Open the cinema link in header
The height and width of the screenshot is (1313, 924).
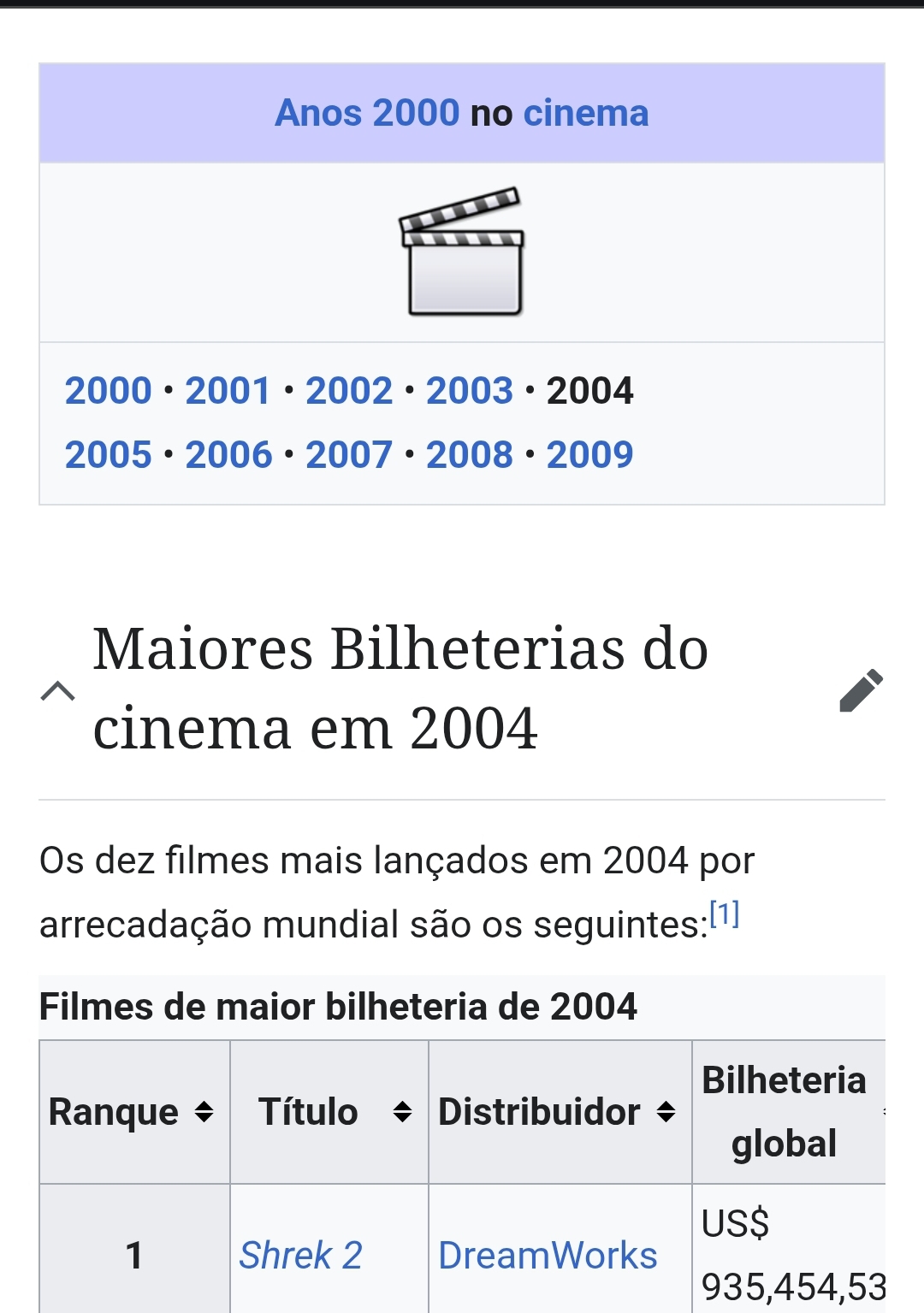tap(586, 113)
